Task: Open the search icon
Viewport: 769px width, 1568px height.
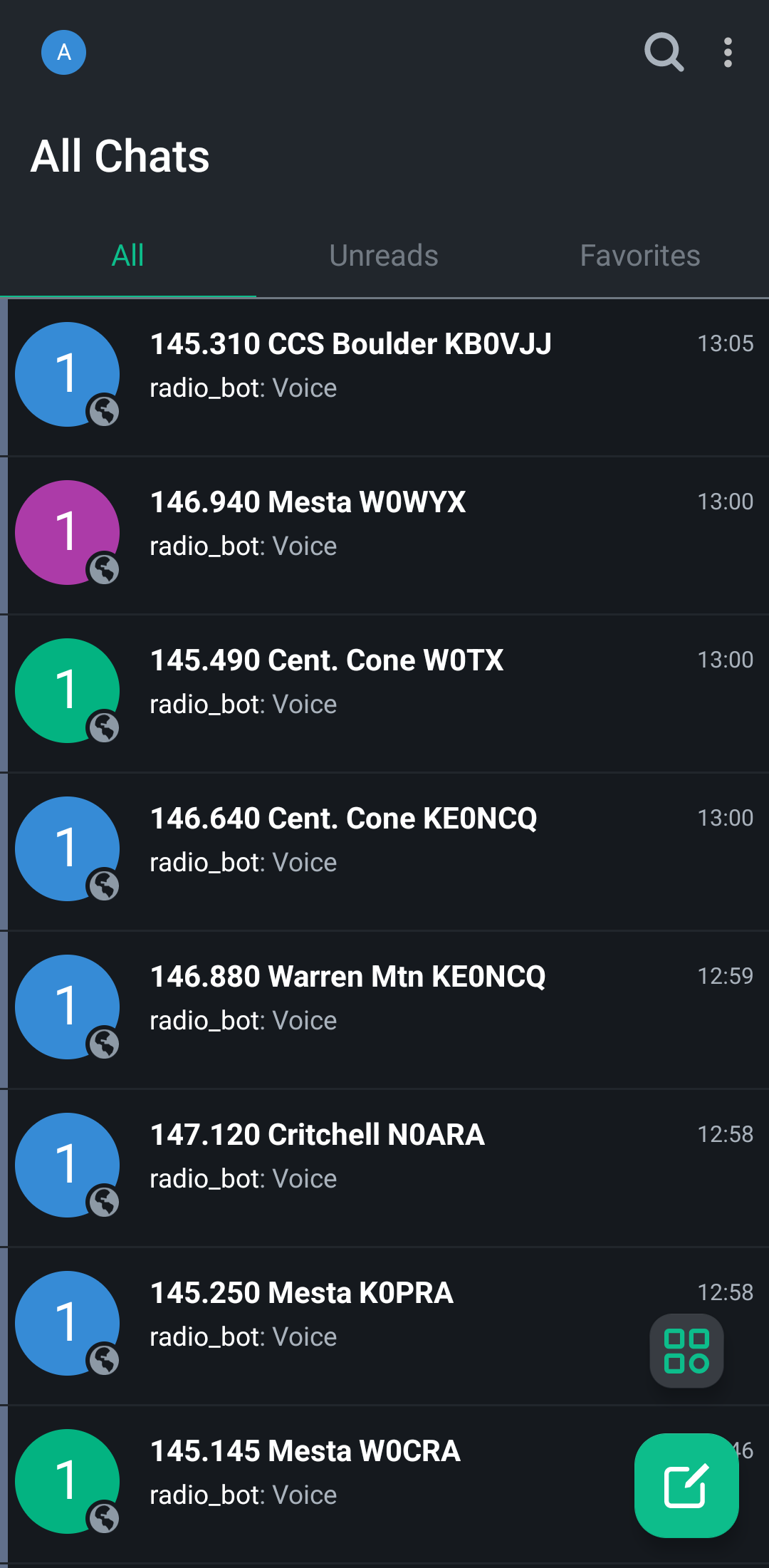Action: click(664, 52)
